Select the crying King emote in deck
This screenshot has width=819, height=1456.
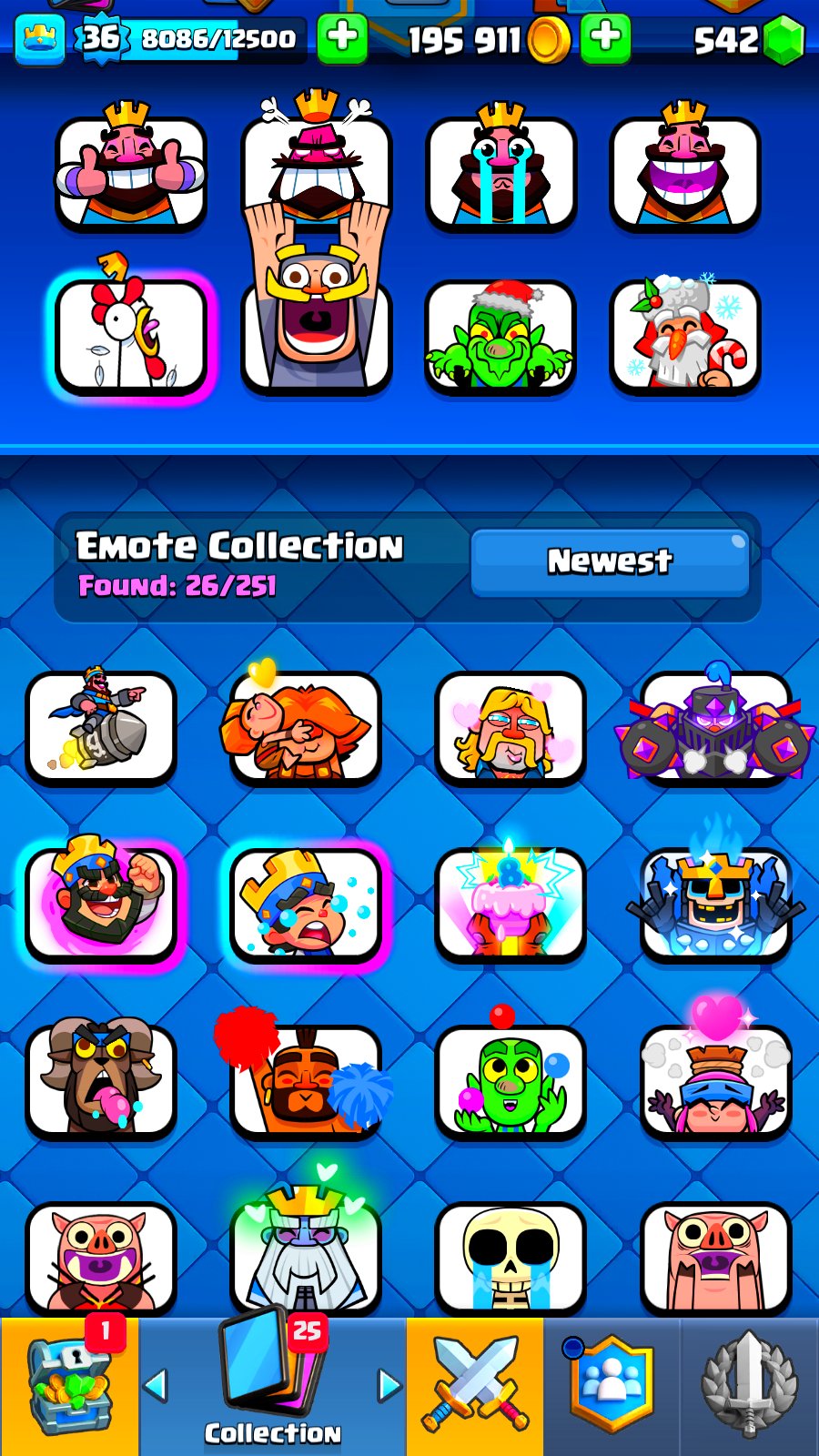pos(500,171)
